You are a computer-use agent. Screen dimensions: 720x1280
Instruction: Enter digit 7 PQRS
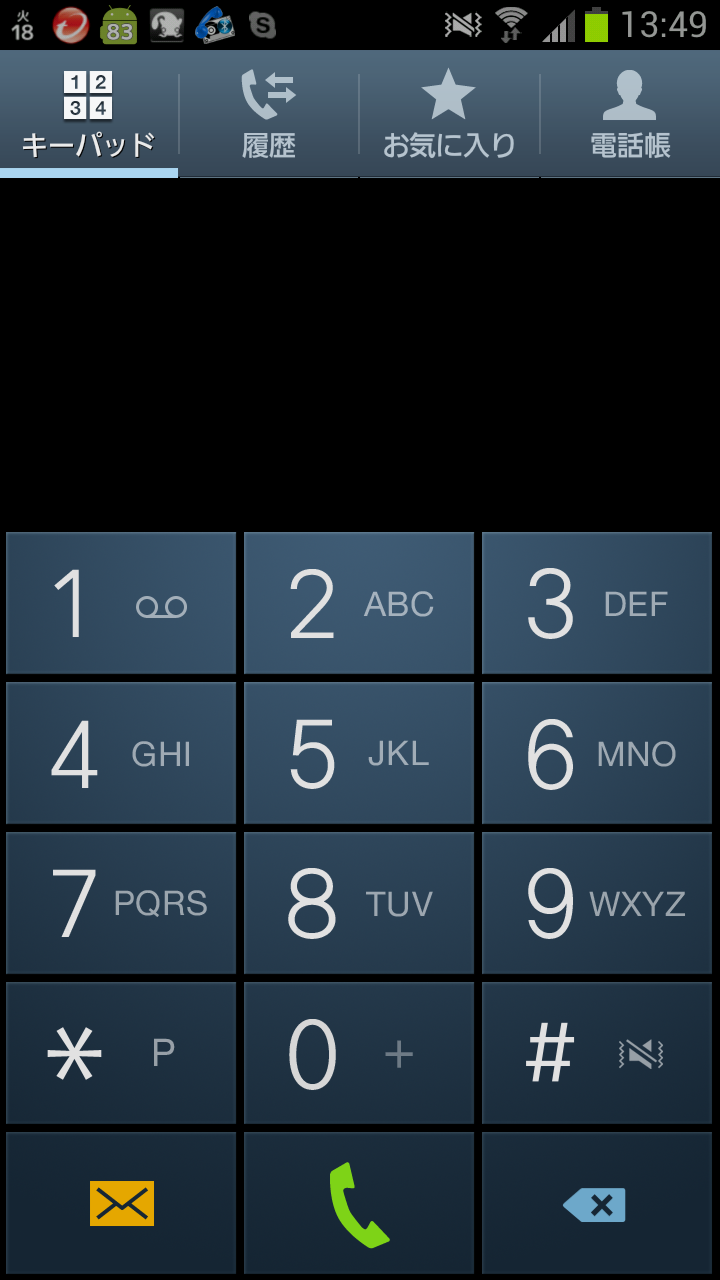[121, 903]
